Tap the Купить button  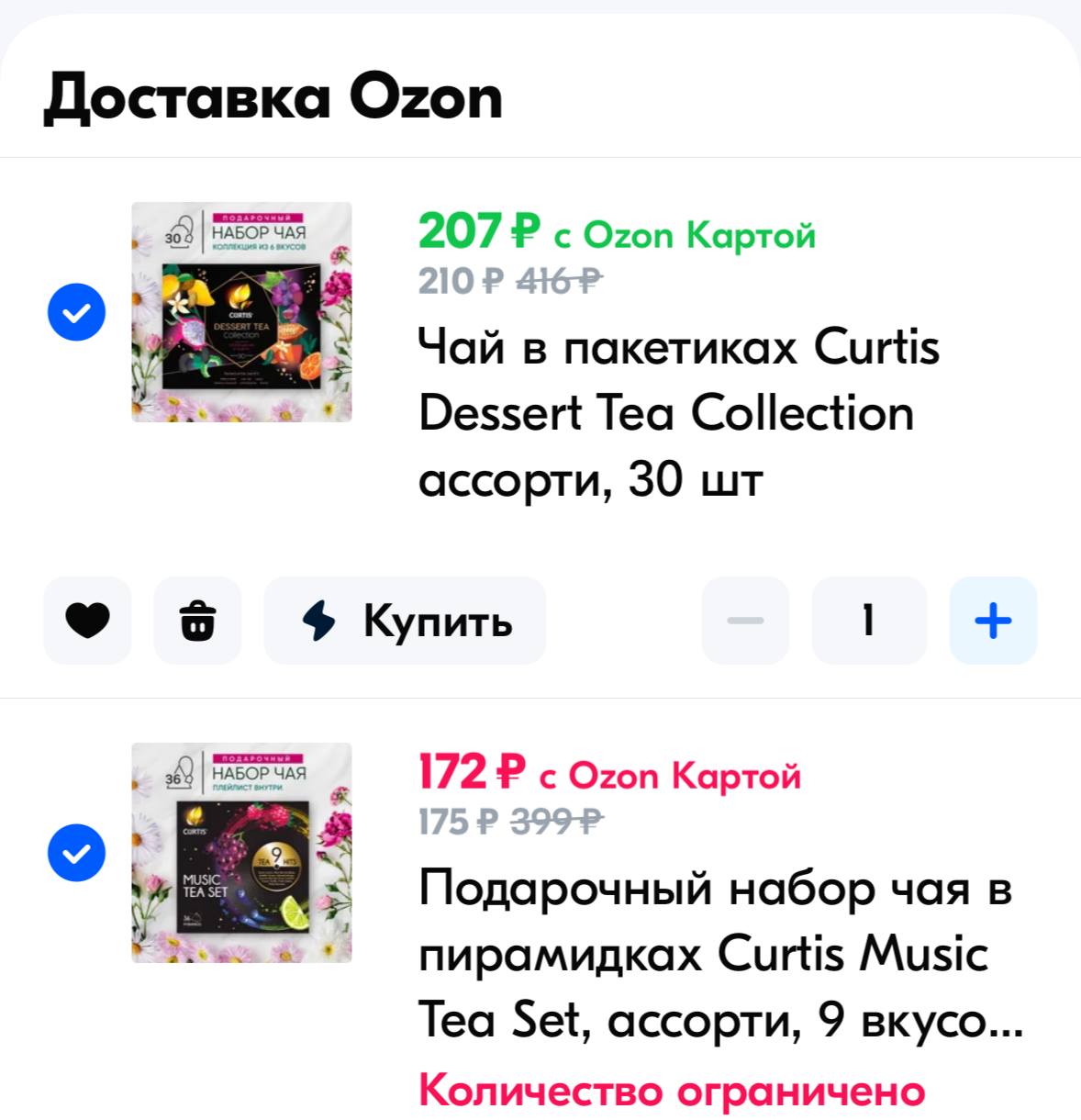tap(405, 621)
